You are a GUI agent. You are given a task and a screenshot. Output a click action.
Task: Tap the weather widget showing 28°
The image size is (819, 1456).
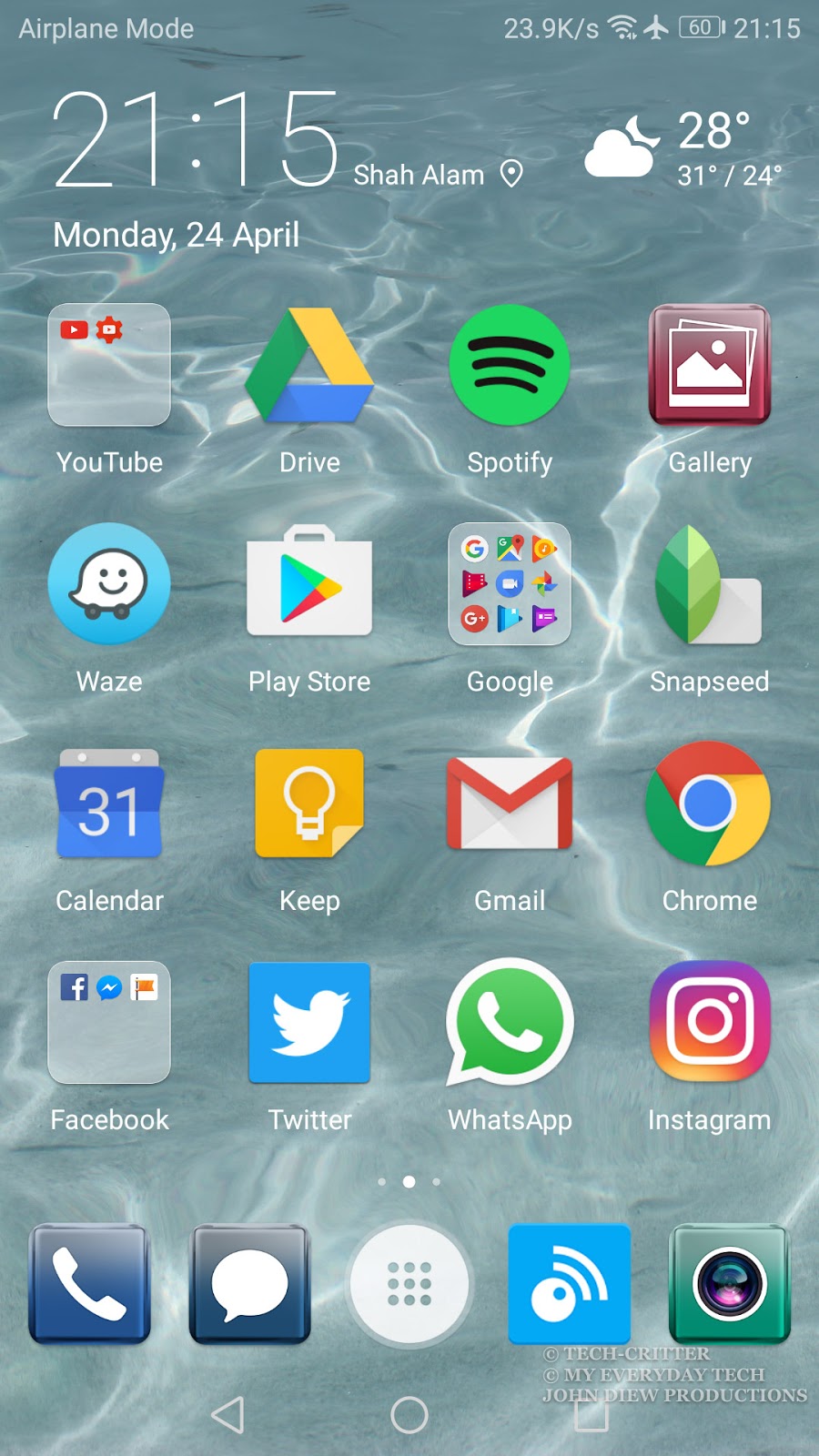[684, 147]
